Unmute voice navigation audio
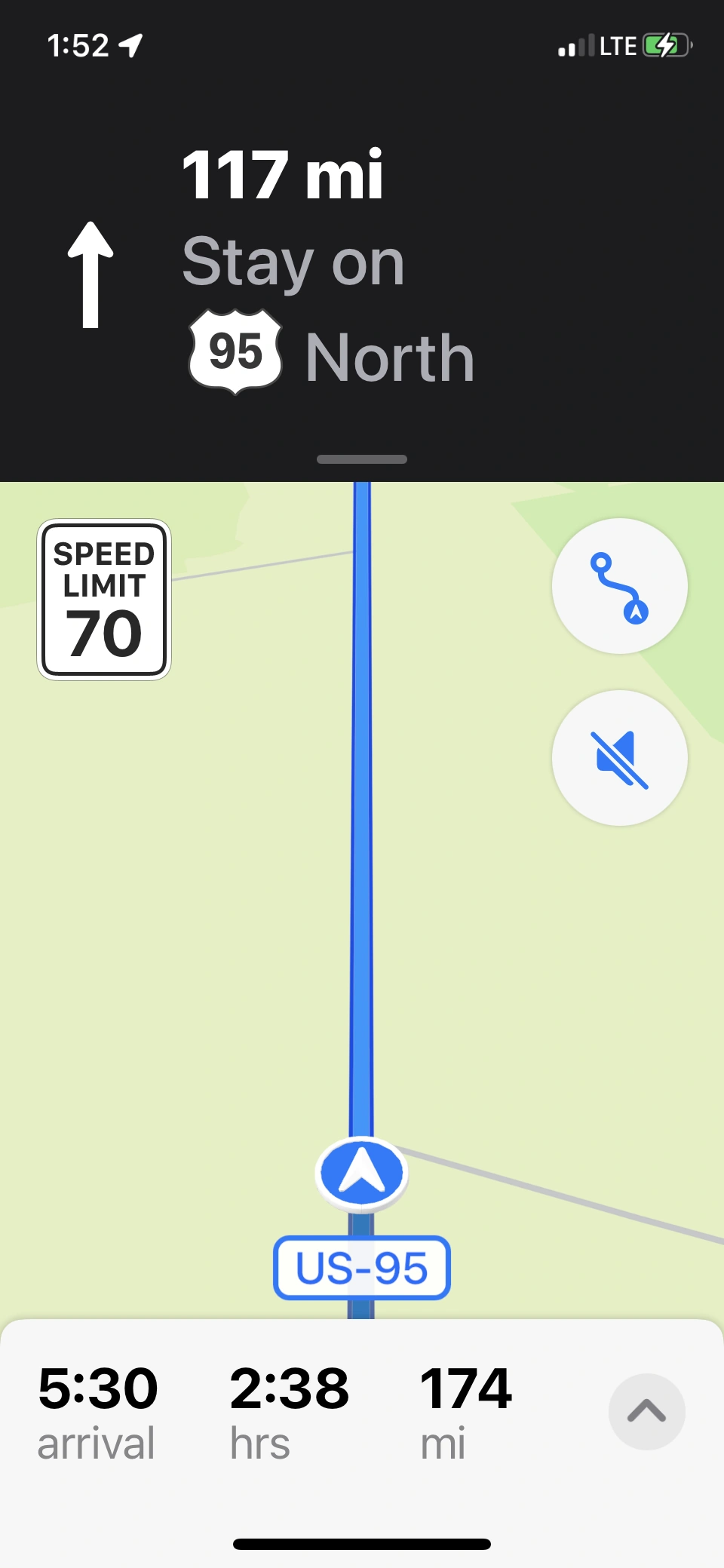Viewport: 724px width, 1568px height. pos(619,758)
